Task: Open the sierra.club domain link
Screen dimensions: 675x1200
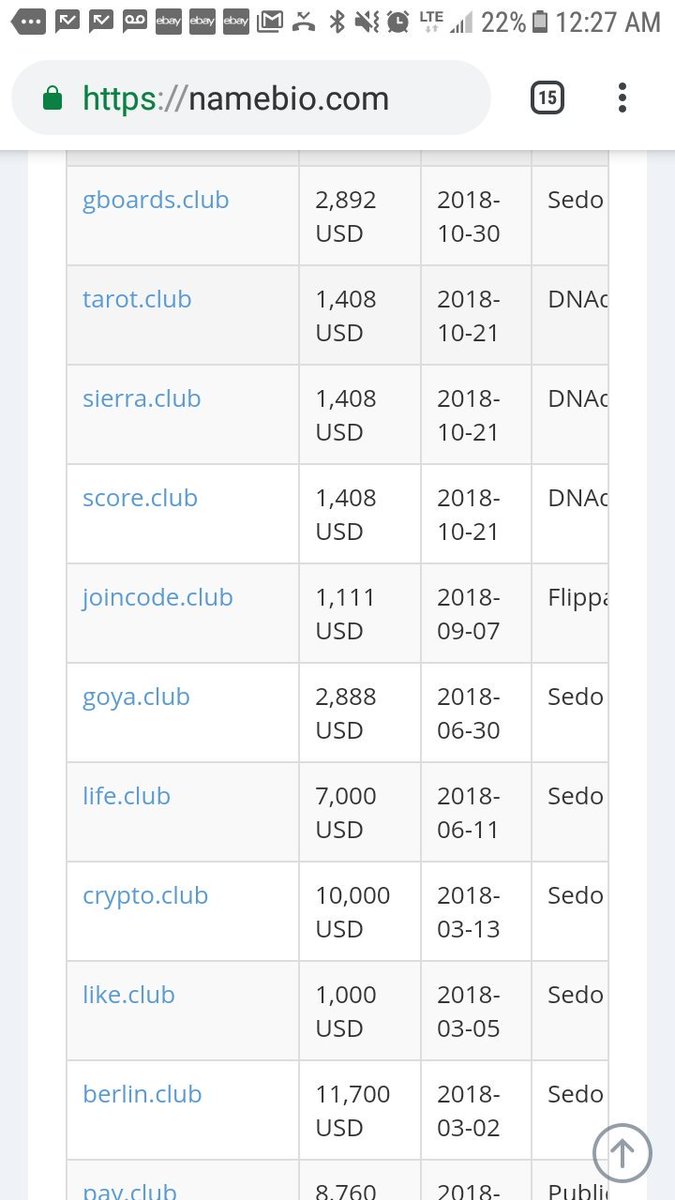Action: click(x=142, y=398)
